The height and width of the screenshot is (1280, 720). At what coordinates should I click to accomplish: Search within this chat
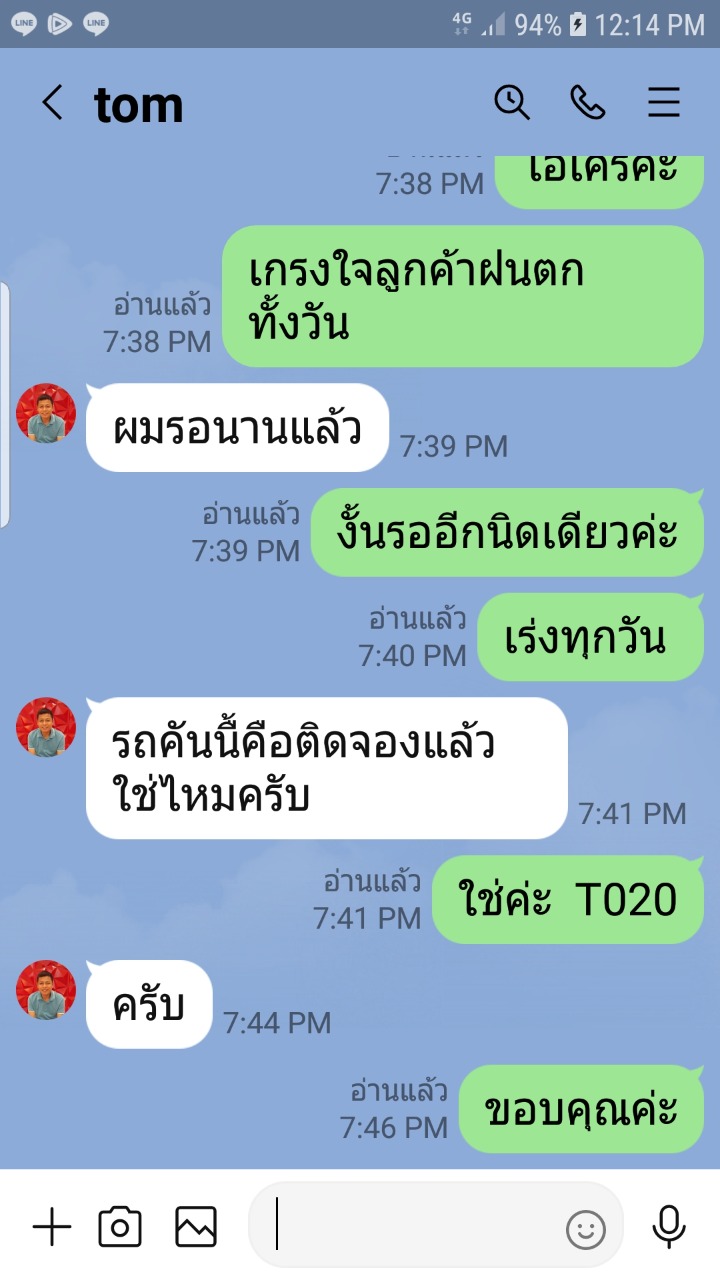[x=512, y=102]
